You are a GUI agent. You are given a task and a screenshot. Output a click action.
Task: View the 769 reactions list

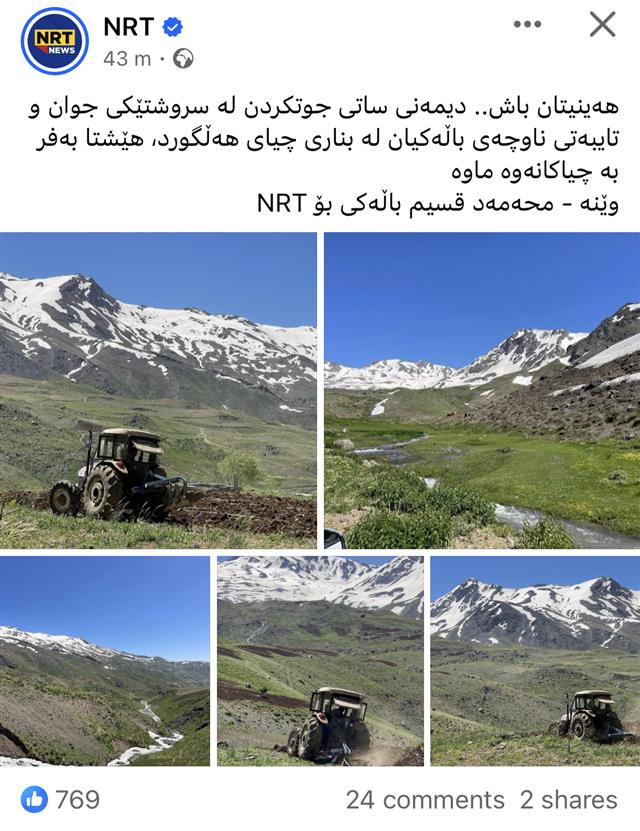click(62, 799)
